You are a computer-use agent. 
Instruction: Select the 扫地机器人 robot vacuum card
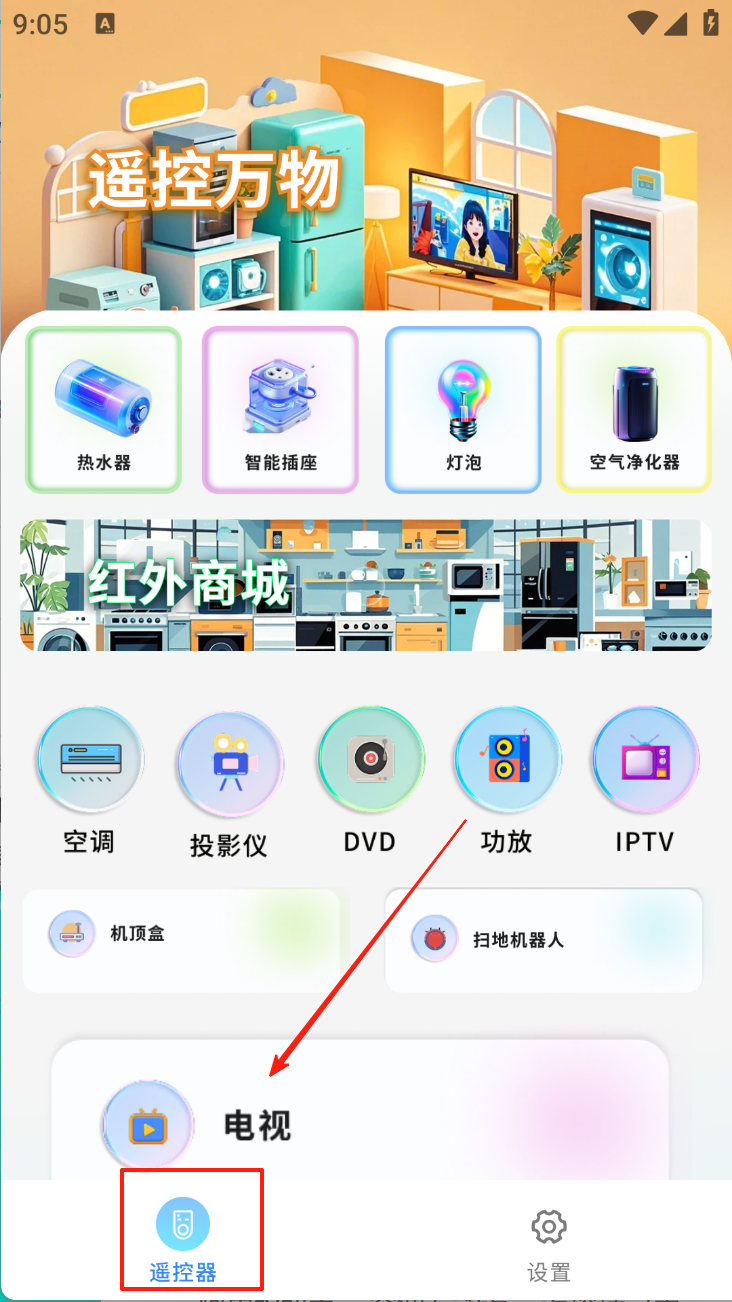pos(543,939)
